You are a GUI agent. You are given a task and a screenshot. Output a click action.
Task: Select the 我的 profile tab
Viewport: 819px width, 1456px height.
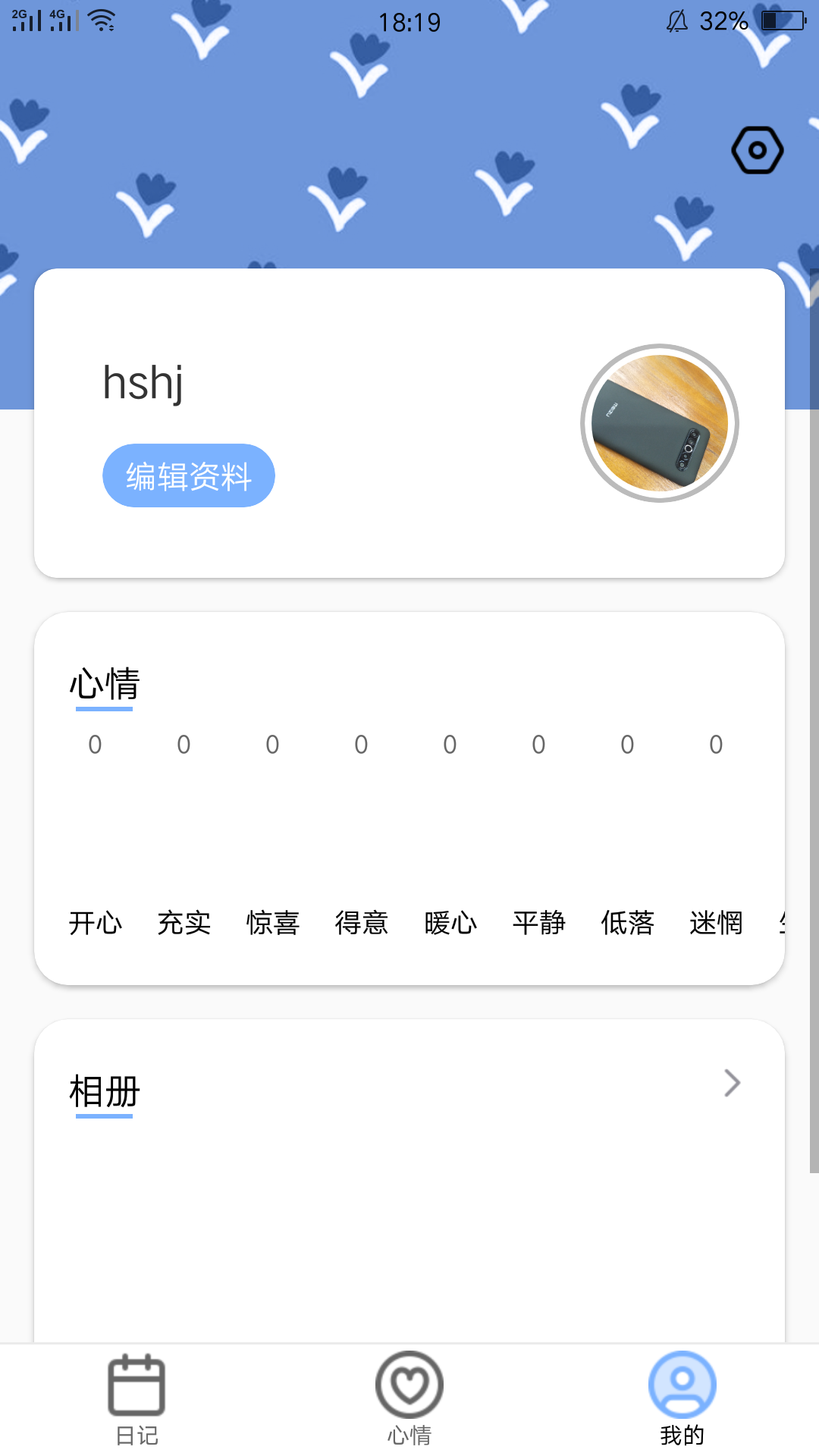(x=682, y=1400)
